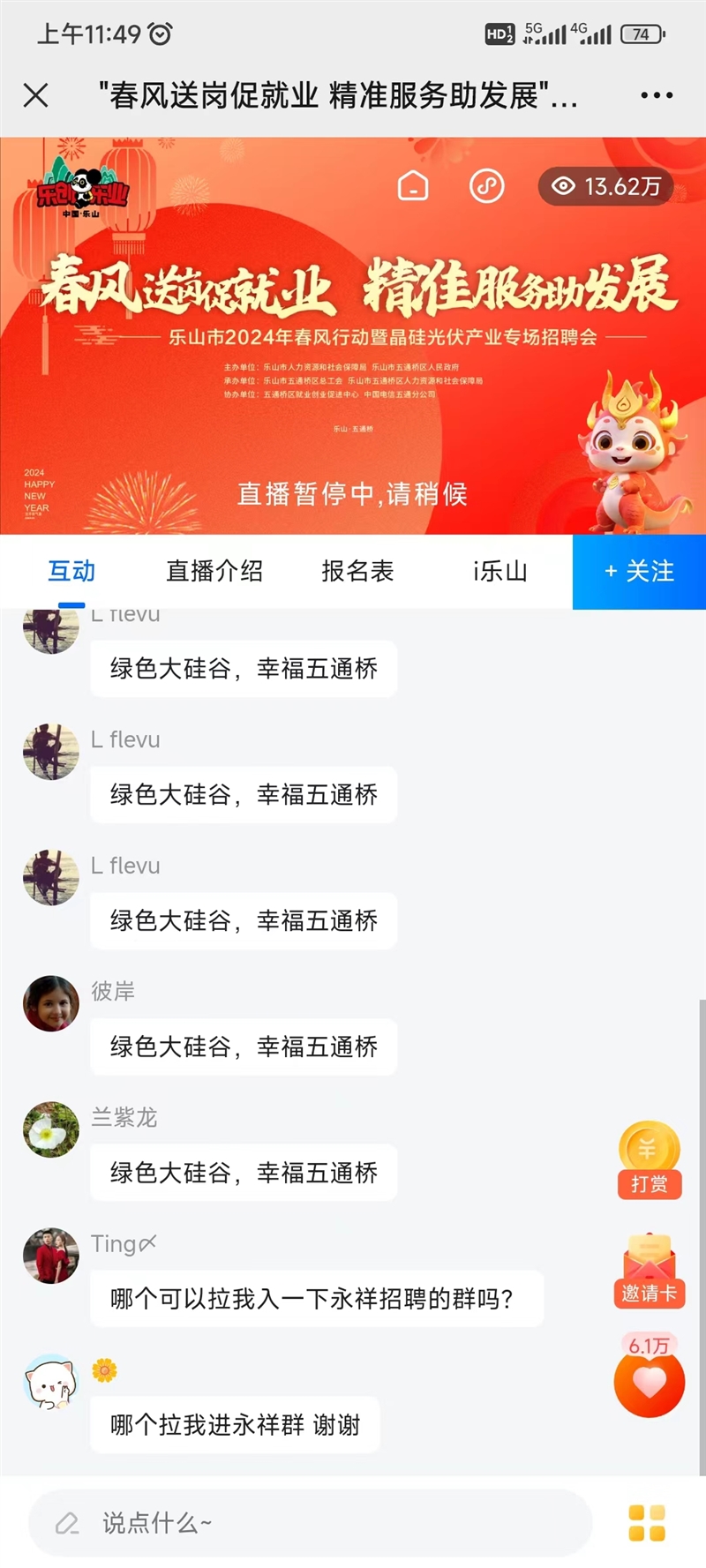Tap the 打赏 reward coin button
The height and width of the screenshot is (1568, 706).
(x=649, y=1159)
